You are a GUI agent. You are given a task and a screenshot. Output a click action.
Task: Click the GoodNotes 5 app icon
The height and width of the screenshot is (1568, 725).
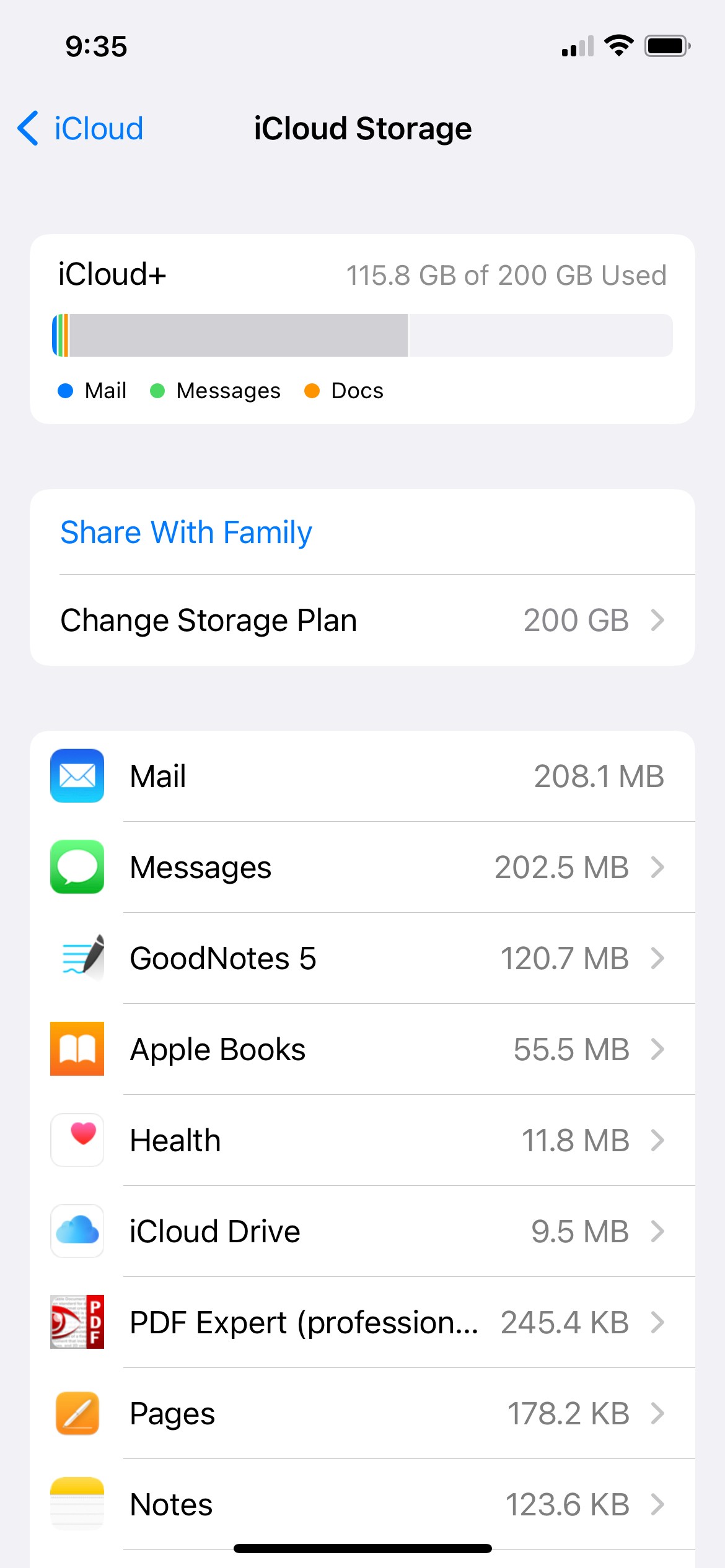77,957
